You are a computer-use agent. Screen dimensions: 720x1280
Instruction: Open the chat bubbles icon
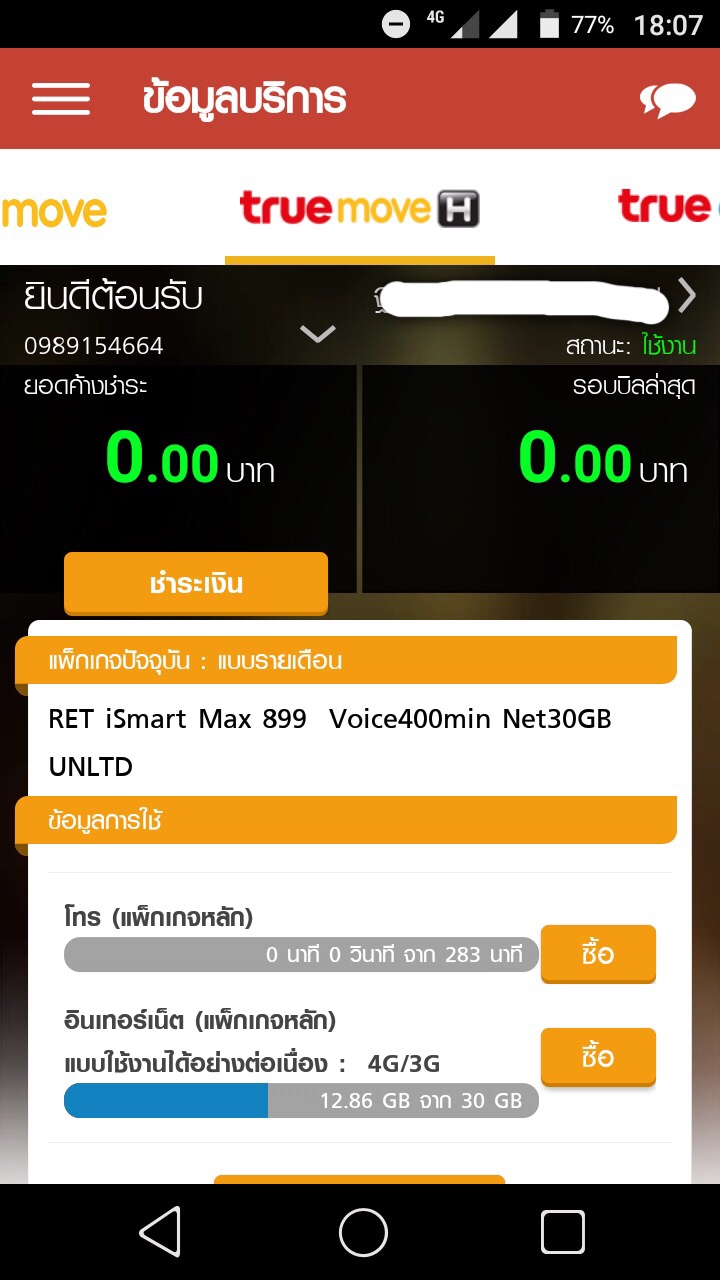coord(667,100)
